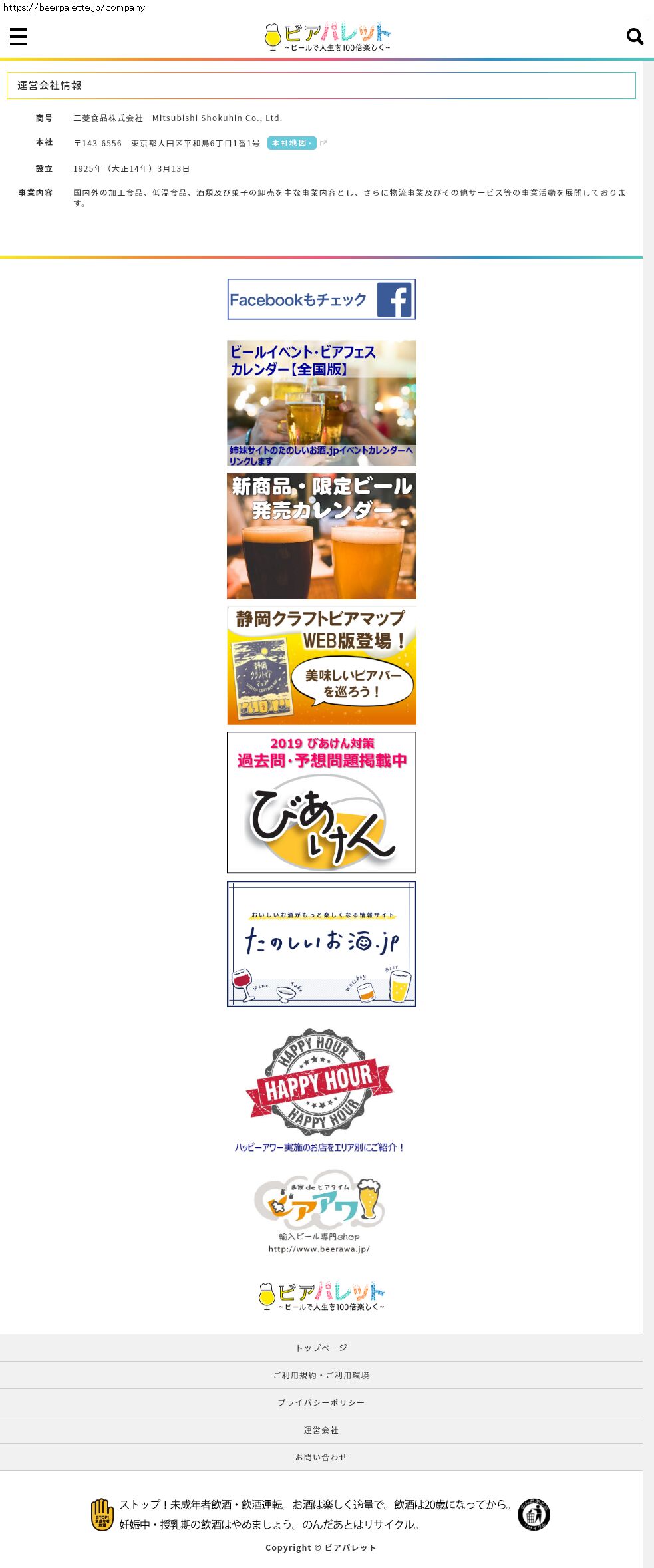Visit the たのしいお酒.jp banner
The image size is (654, 1568).
(x=321, y=944)
